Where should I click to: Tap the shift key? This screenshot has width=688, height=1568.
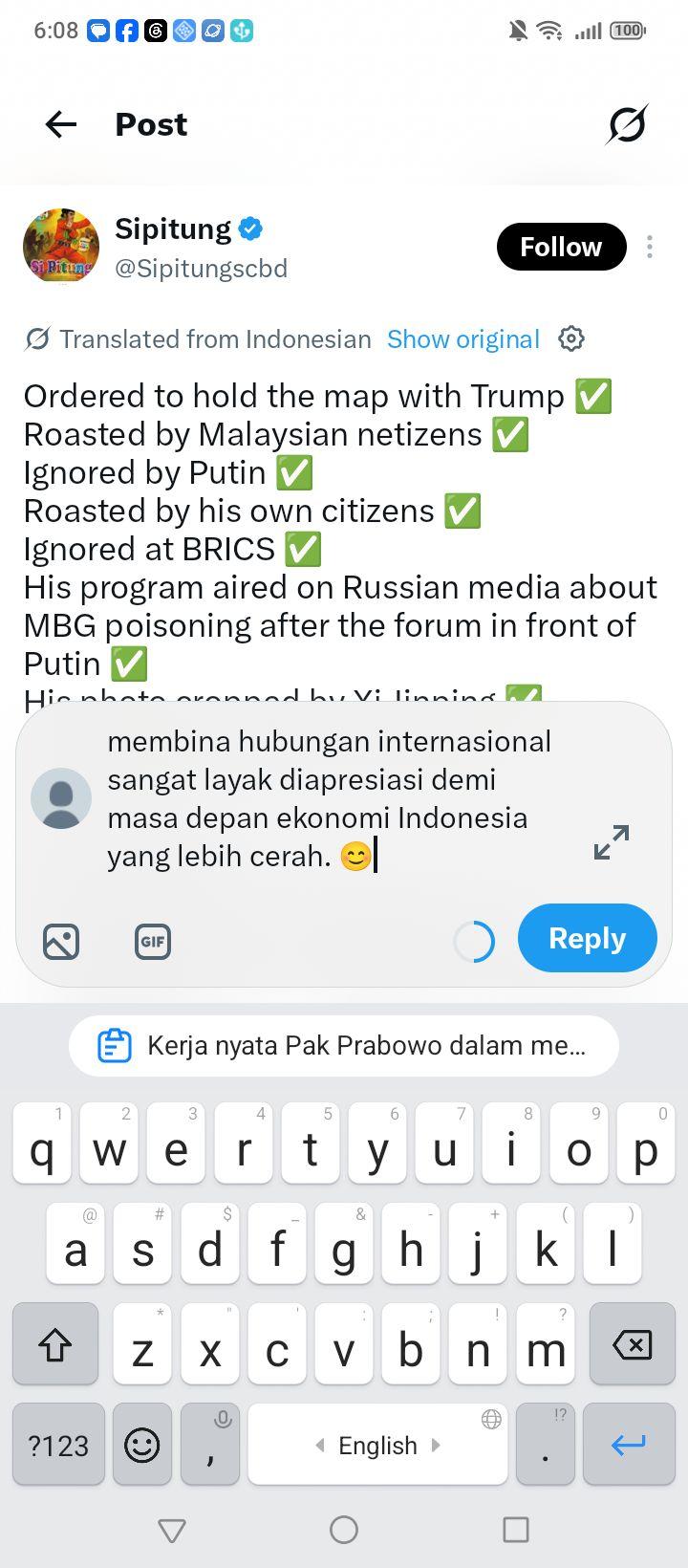click(x=55, y=1344)
